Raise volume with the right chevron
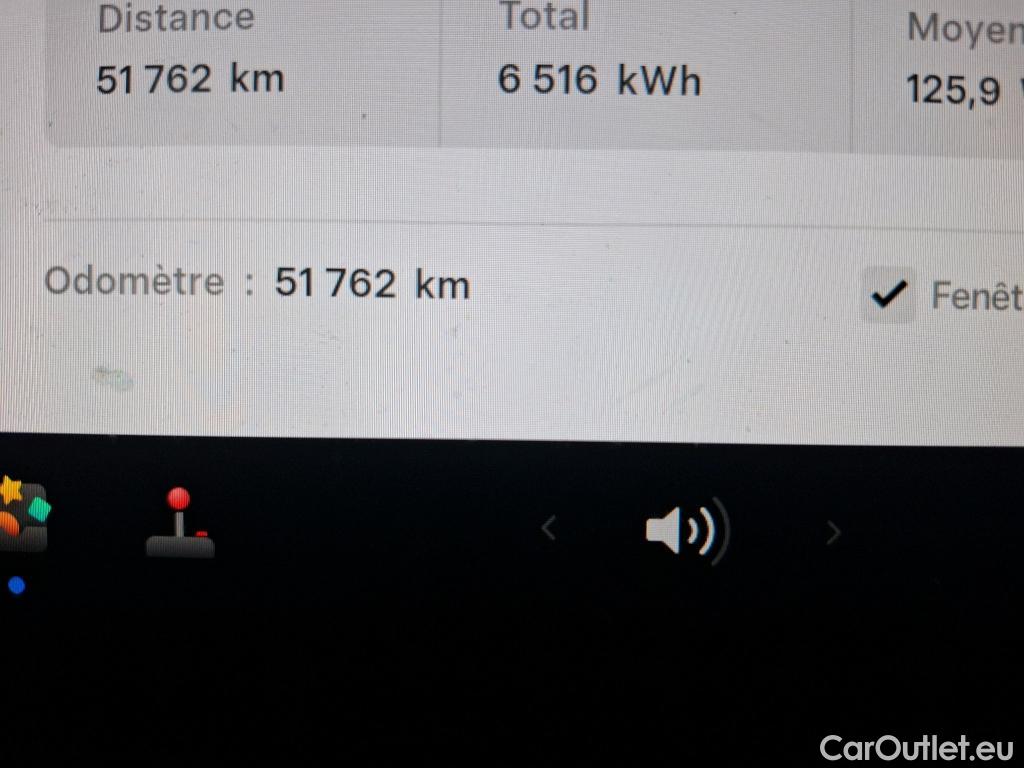The image size is (1024, 768). (x=833, y=533)
